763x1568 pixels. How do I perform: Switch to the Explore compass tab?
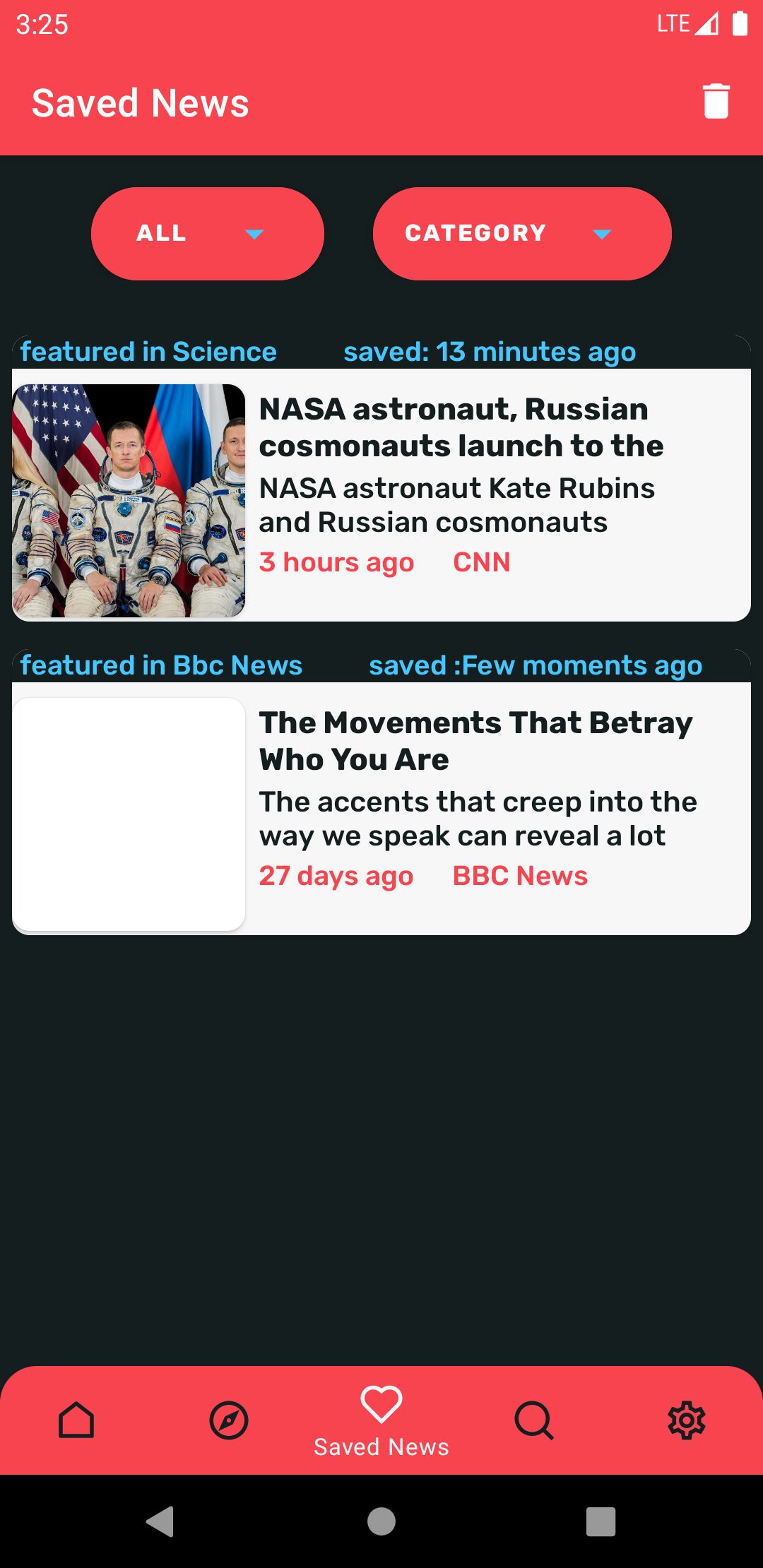[x=229, y=1420]
